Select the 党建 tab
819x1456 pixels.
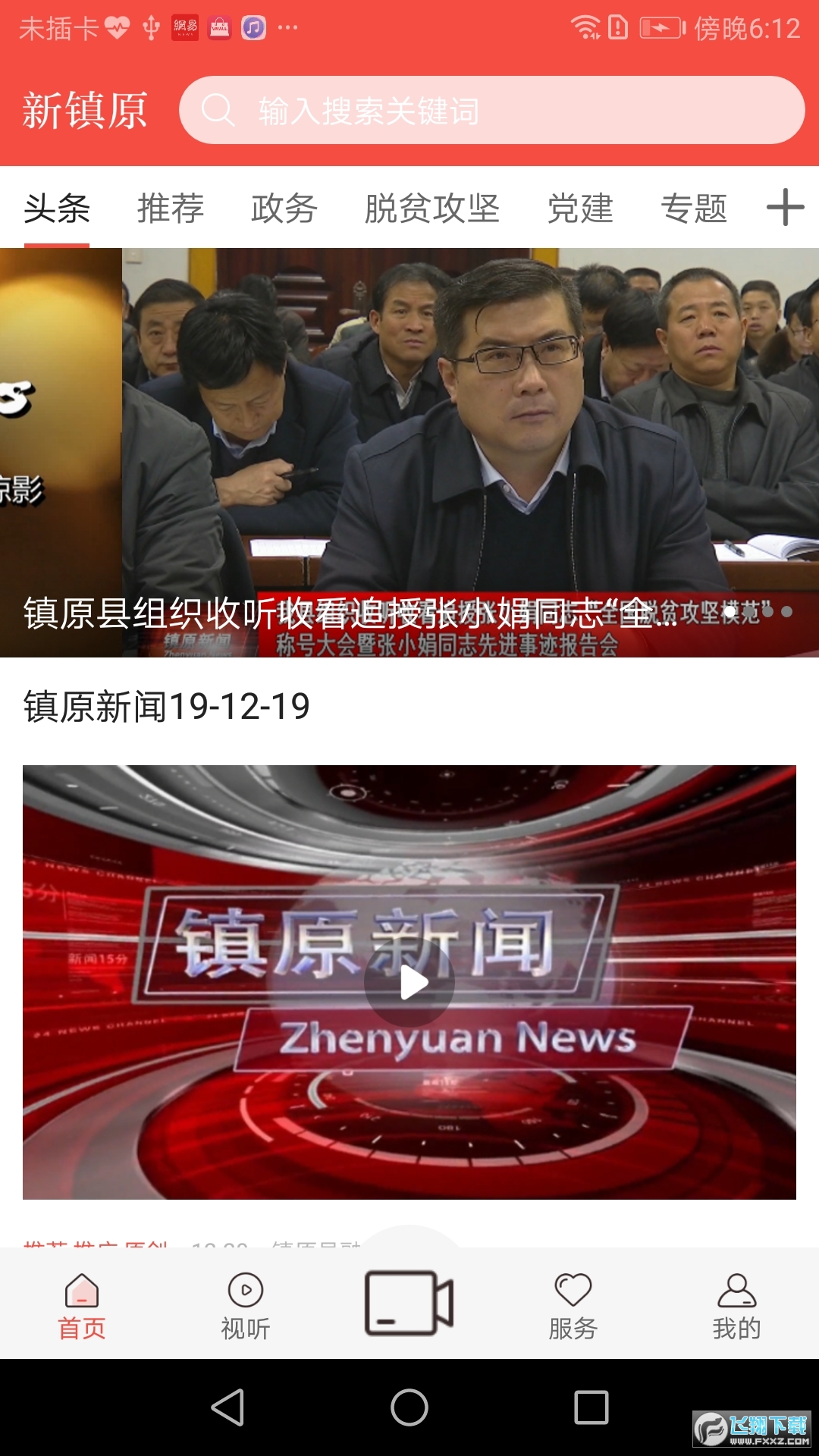coord(580,209)
